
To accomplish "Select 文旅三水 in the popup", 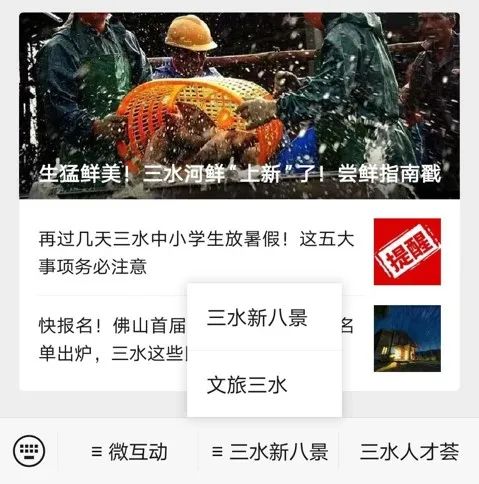I will click(264, 384).
